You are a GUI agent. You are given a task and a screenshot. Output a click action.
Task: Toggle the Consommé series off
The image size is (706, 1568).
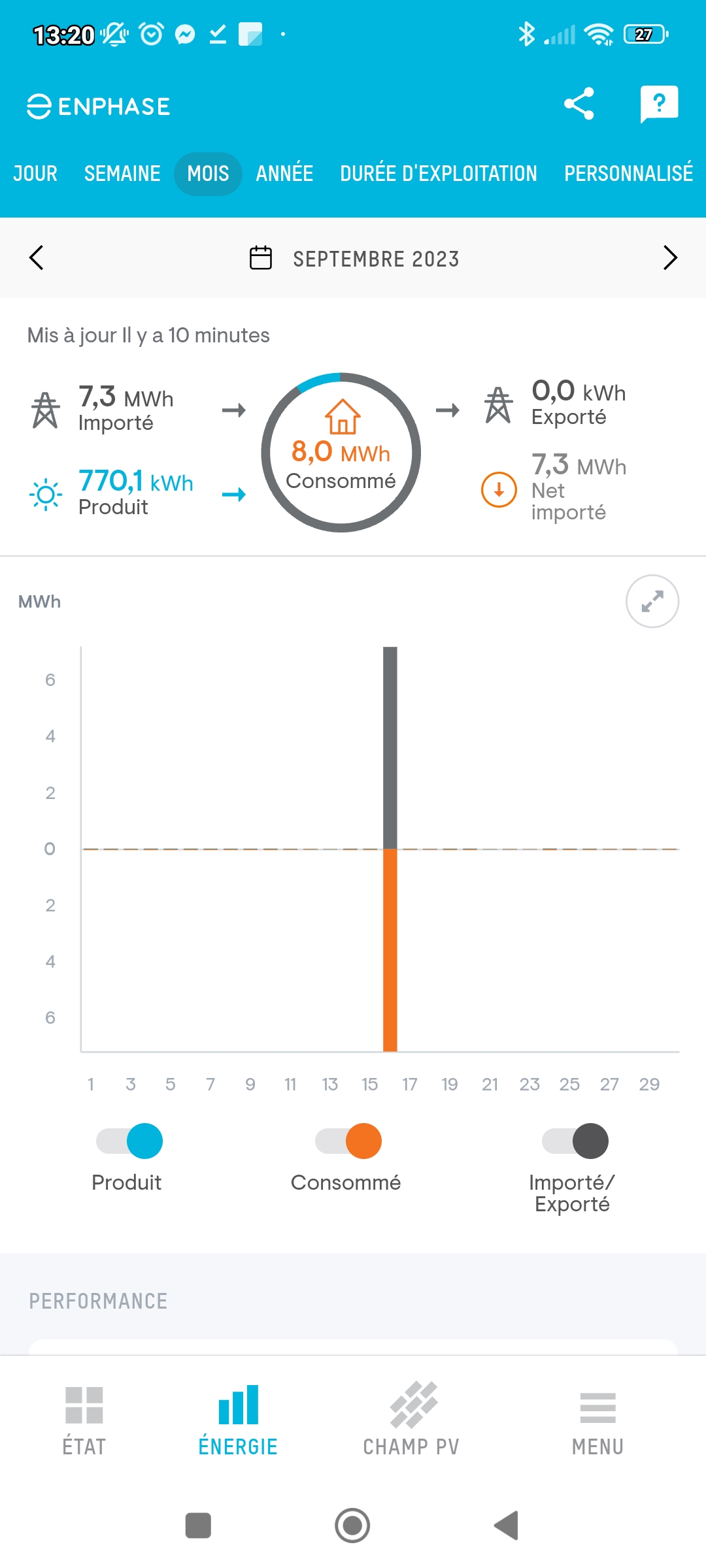point(348,1141)
